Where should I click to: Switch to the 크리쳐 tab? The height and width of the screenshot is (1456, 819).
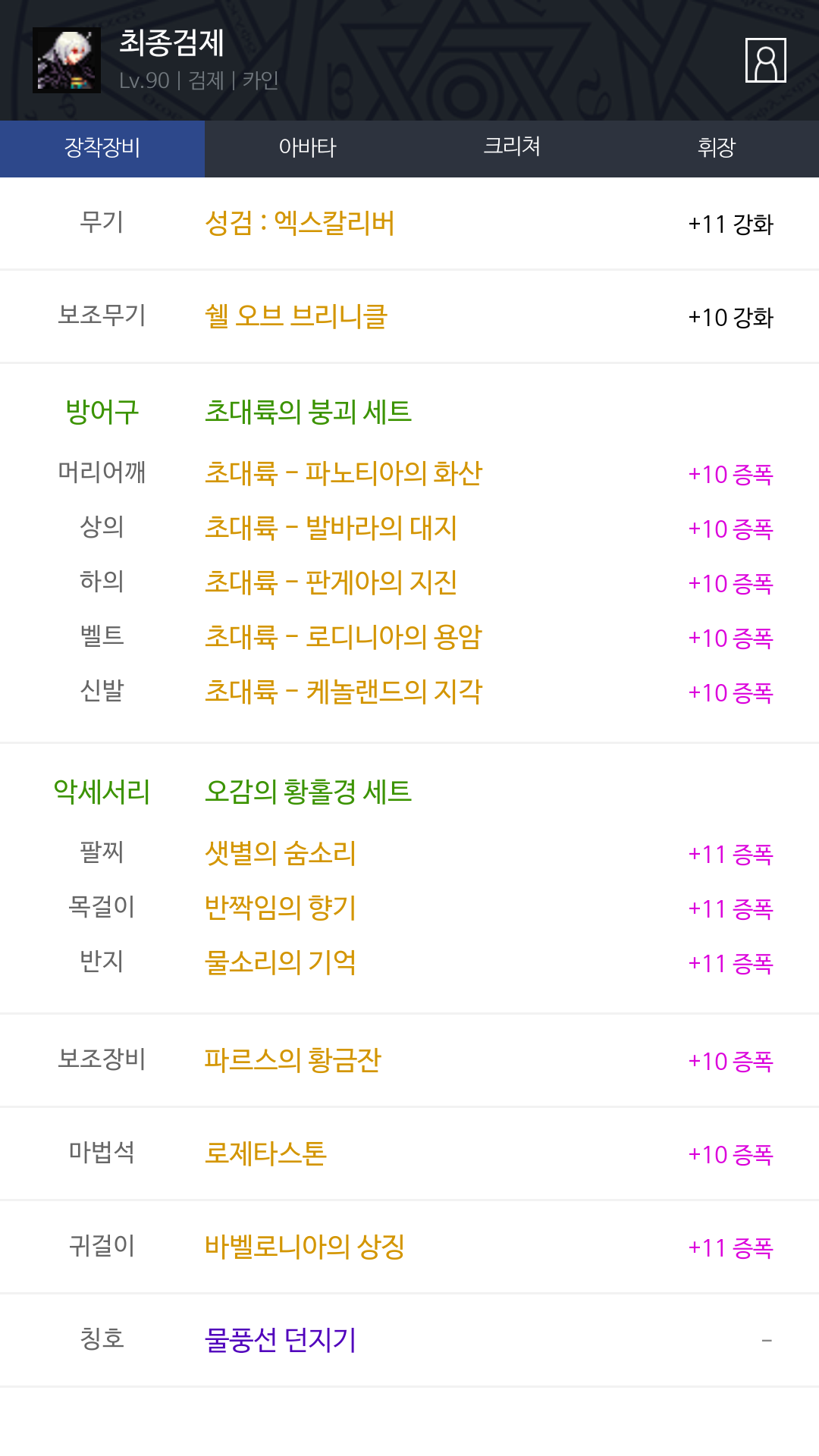coord(512,148)
